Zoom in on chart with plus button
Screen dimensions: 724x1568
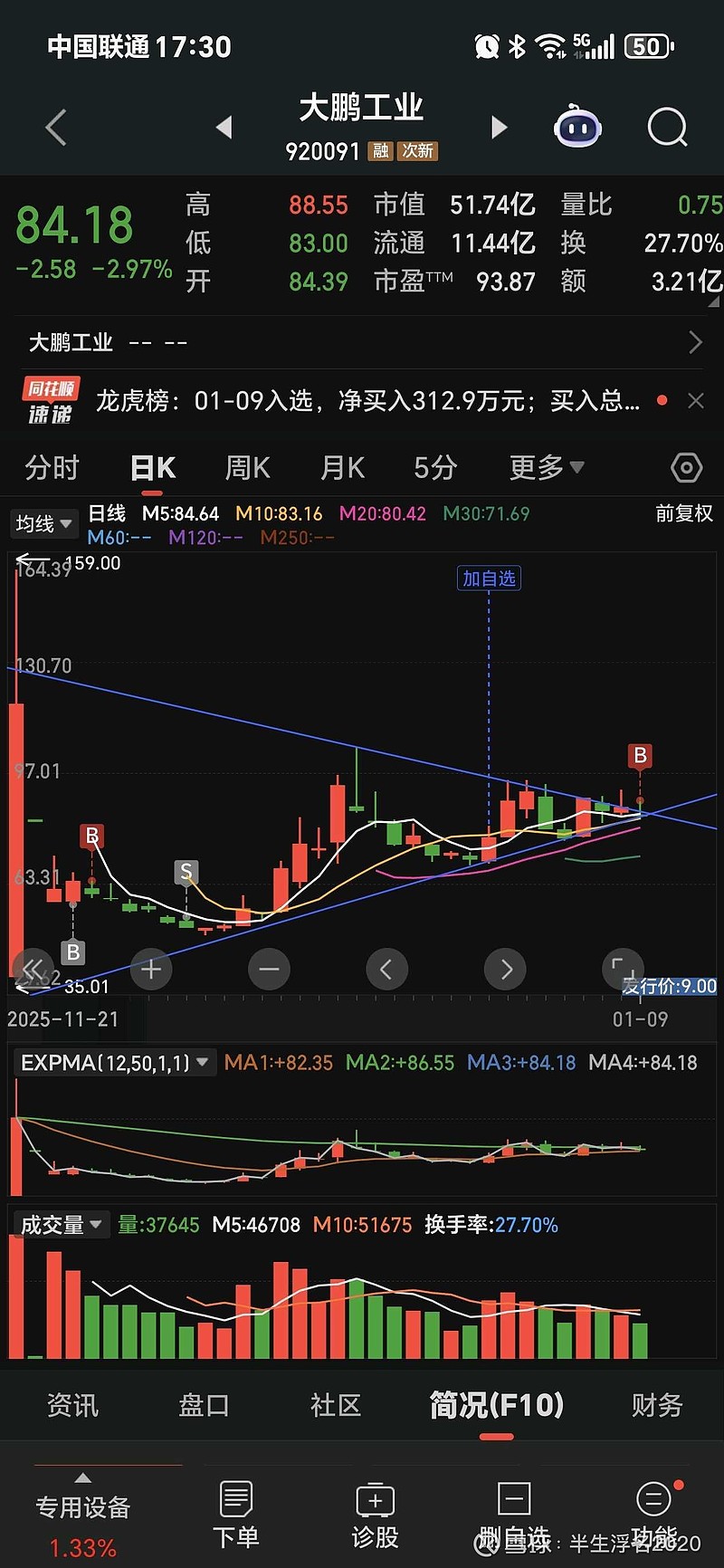[x=150, y=969]
